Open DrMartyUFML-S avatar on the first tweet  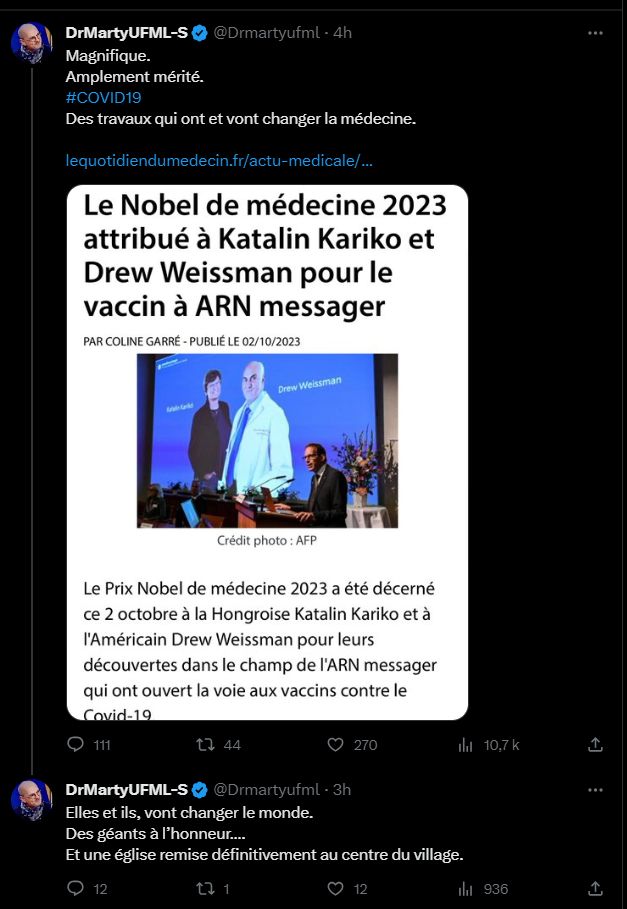(32, 42)
